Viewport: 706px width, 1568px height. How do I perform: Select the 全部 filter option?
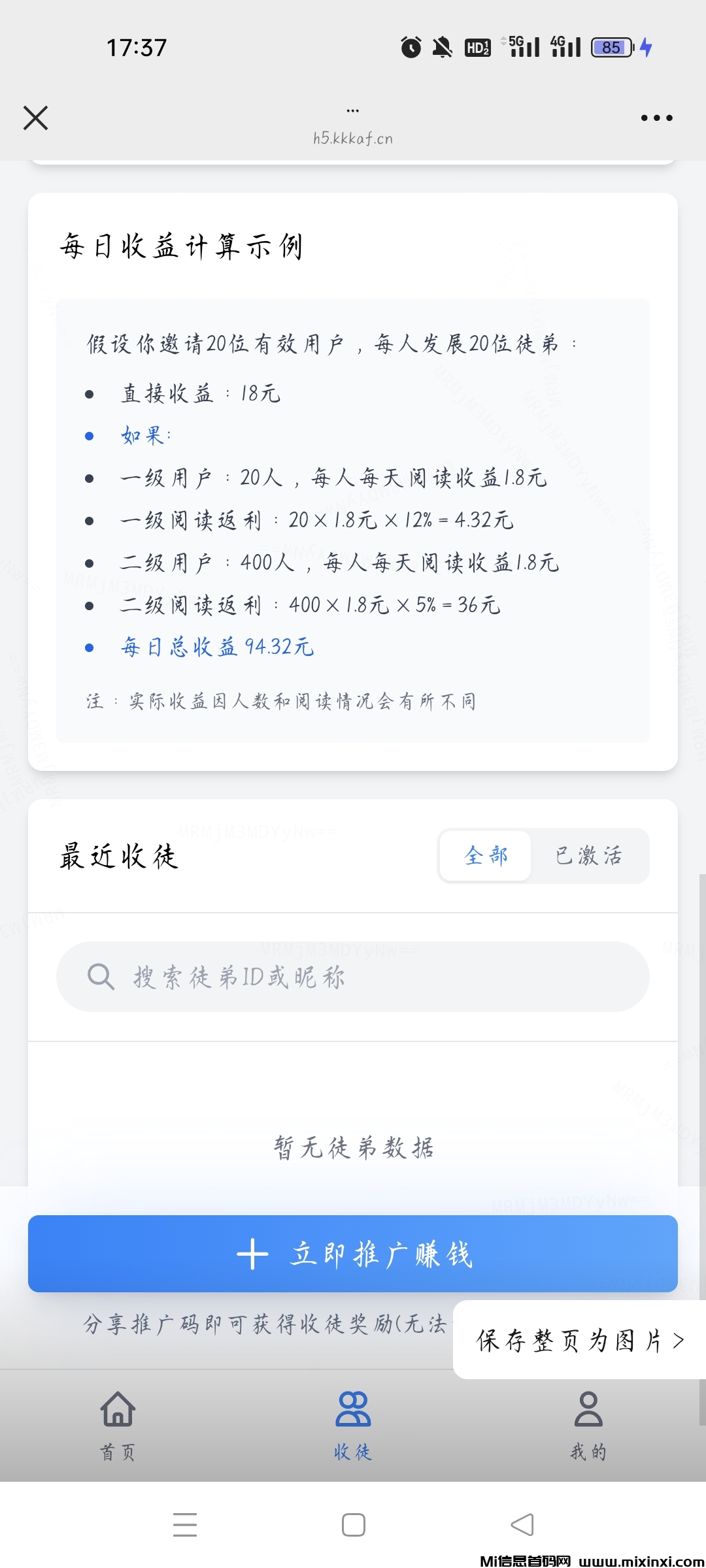484,856
